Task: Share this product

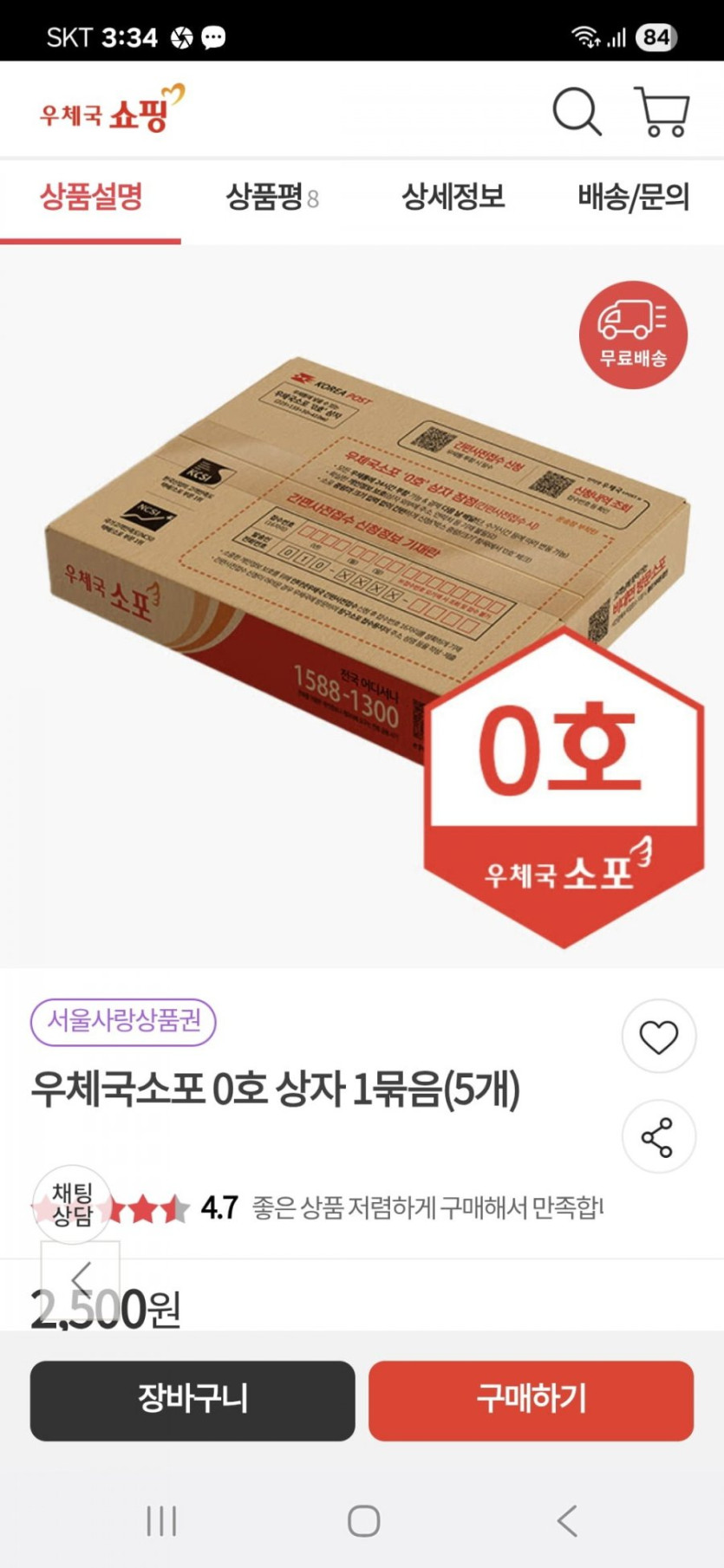Action: [x=659, y=1136]
